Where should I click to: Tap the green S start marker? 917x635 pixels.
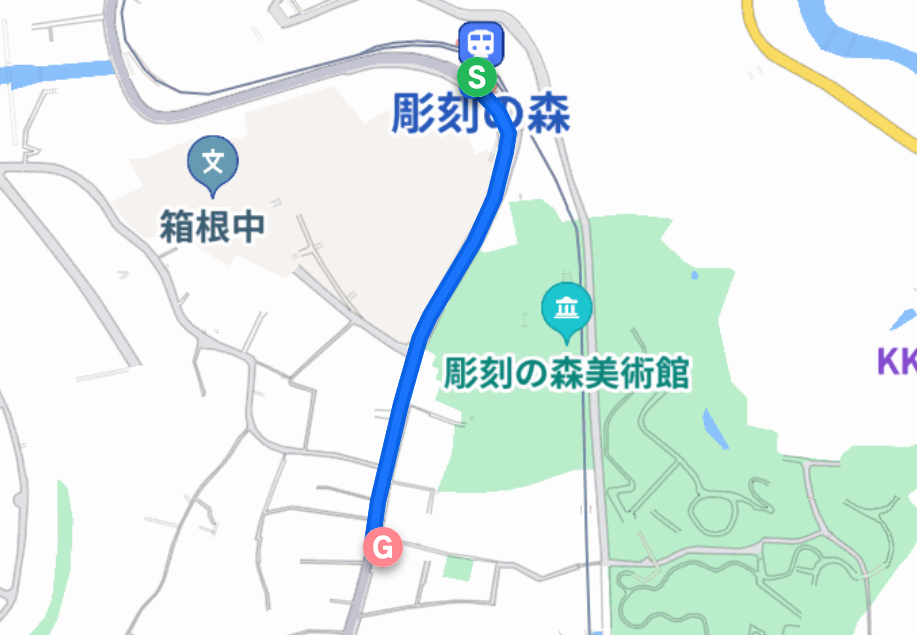click(x=477, y=76)
